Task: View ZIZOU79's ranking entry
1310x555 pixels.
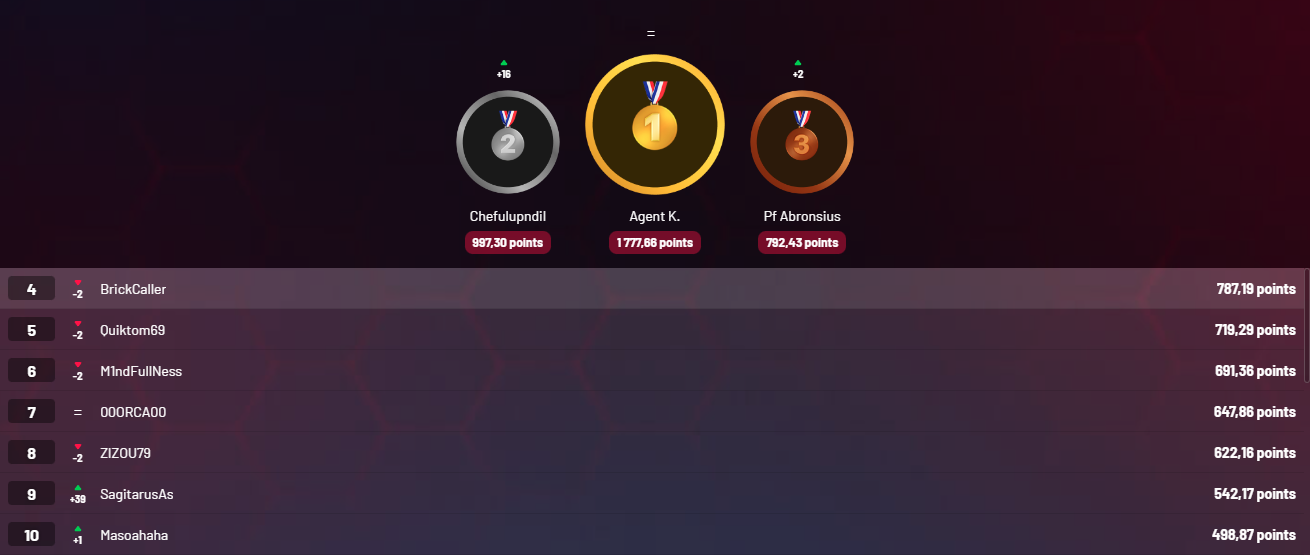Action: click(x=125, y=453)
